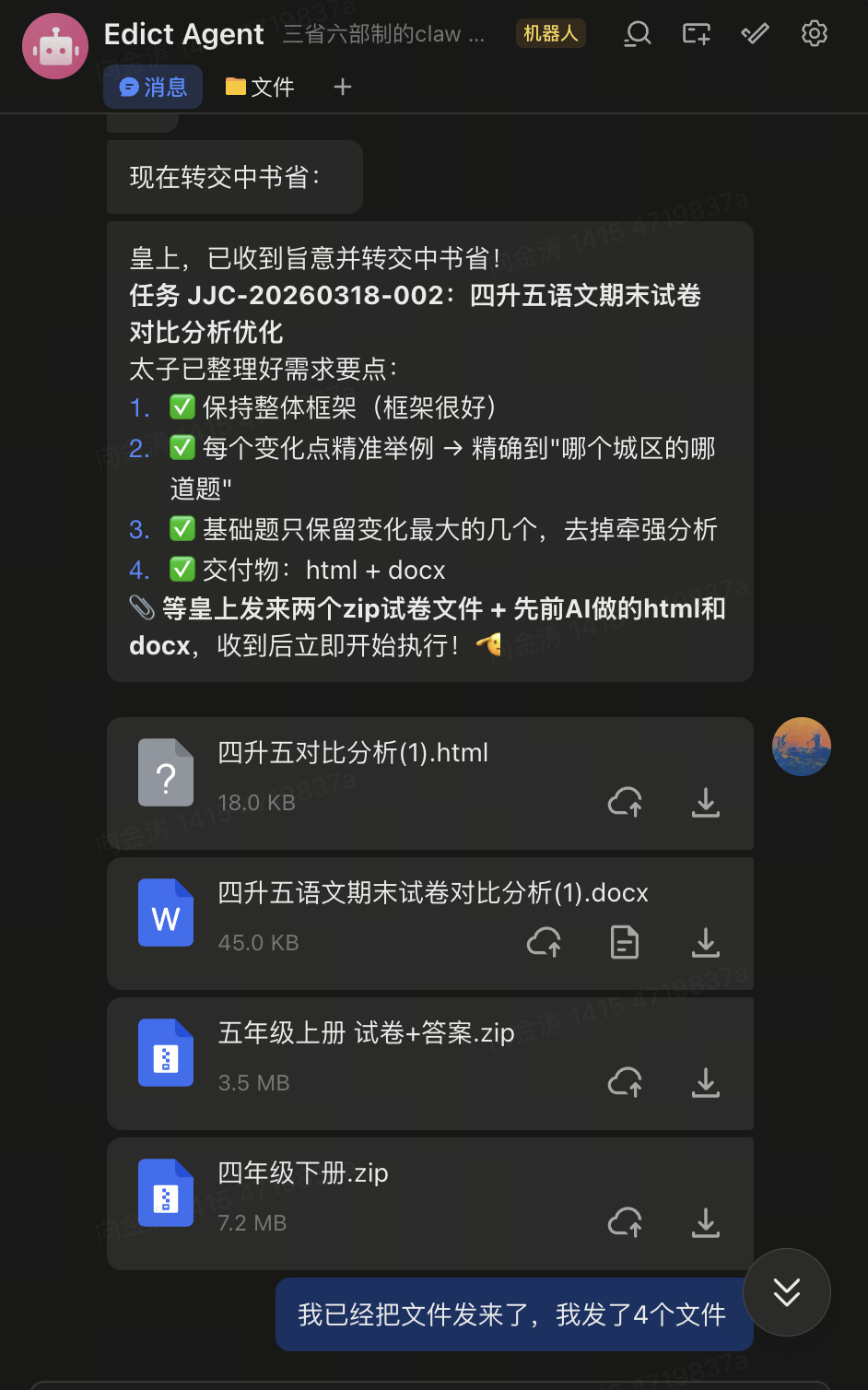Click the 机器人 bot badge

550,33
